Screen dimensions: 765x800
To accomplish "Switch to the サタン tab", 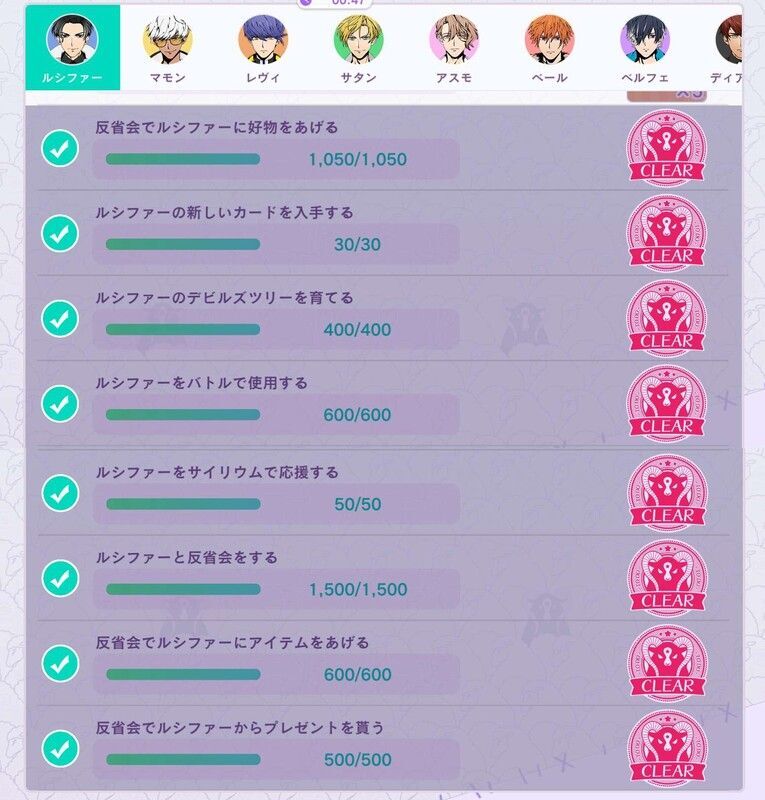I will pos(357,48).
